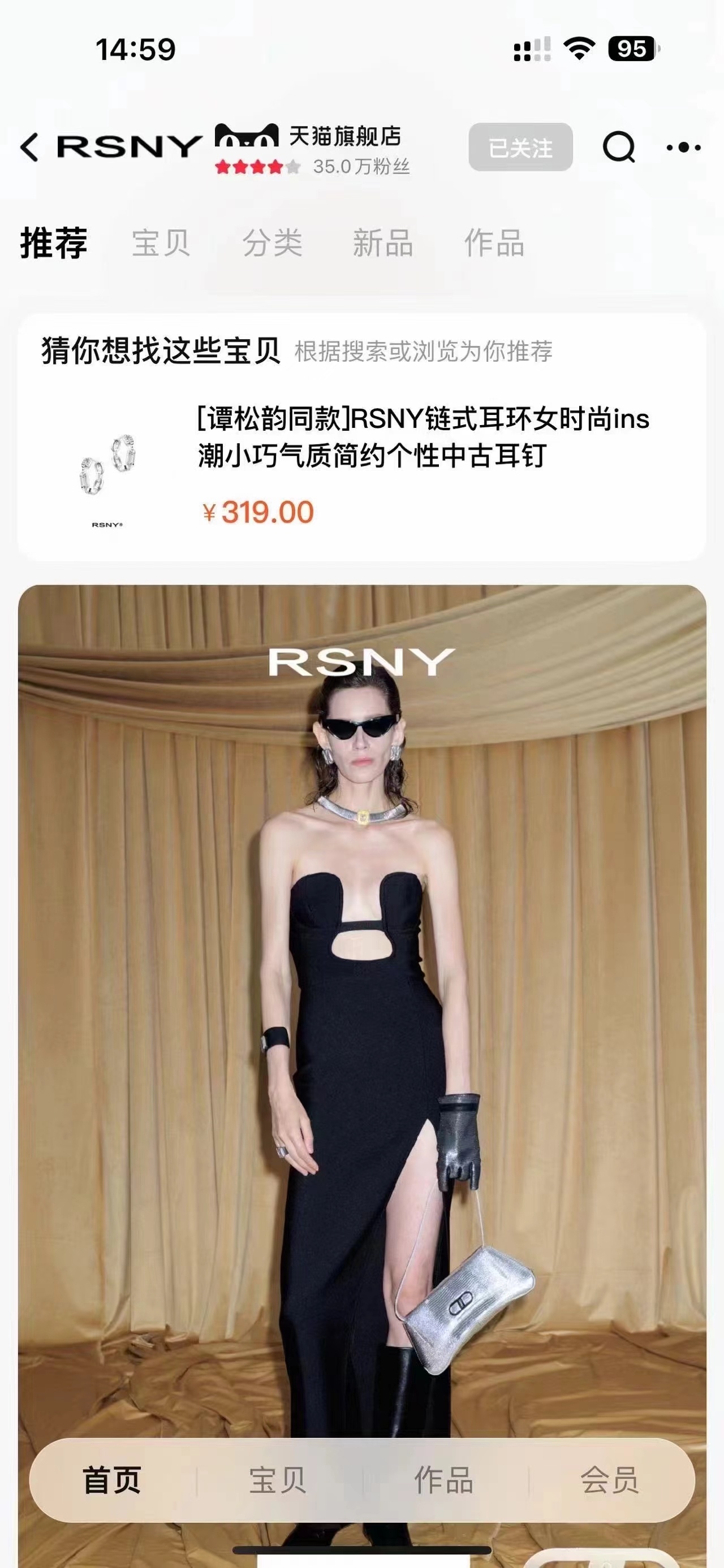
Task: Switch to 宝贝 in the bottom bar
Action: 278,1480
